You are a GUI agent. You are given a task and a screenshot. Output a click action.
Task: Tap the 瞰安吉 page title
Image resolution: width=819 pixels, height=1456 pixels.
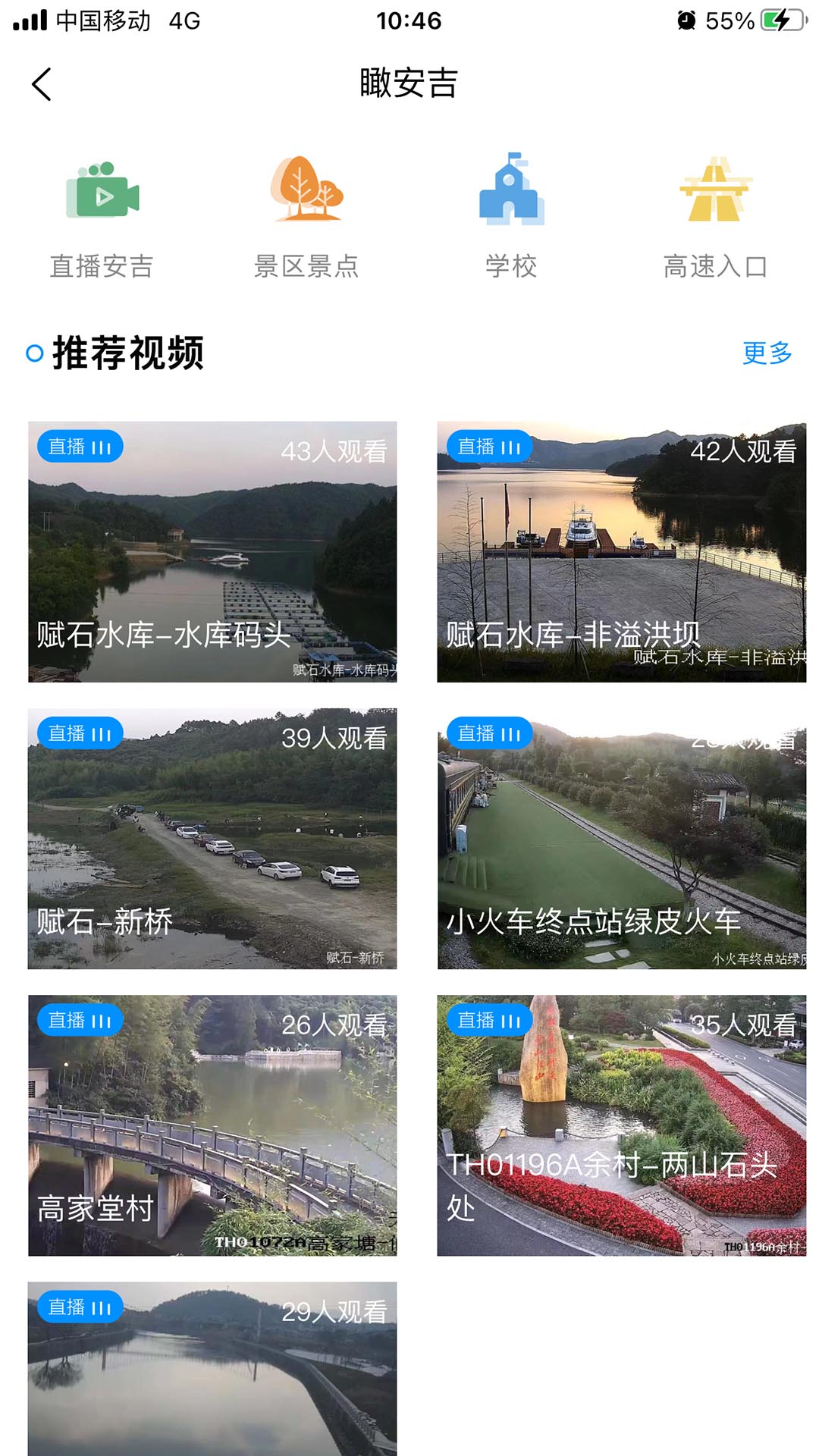409,83
